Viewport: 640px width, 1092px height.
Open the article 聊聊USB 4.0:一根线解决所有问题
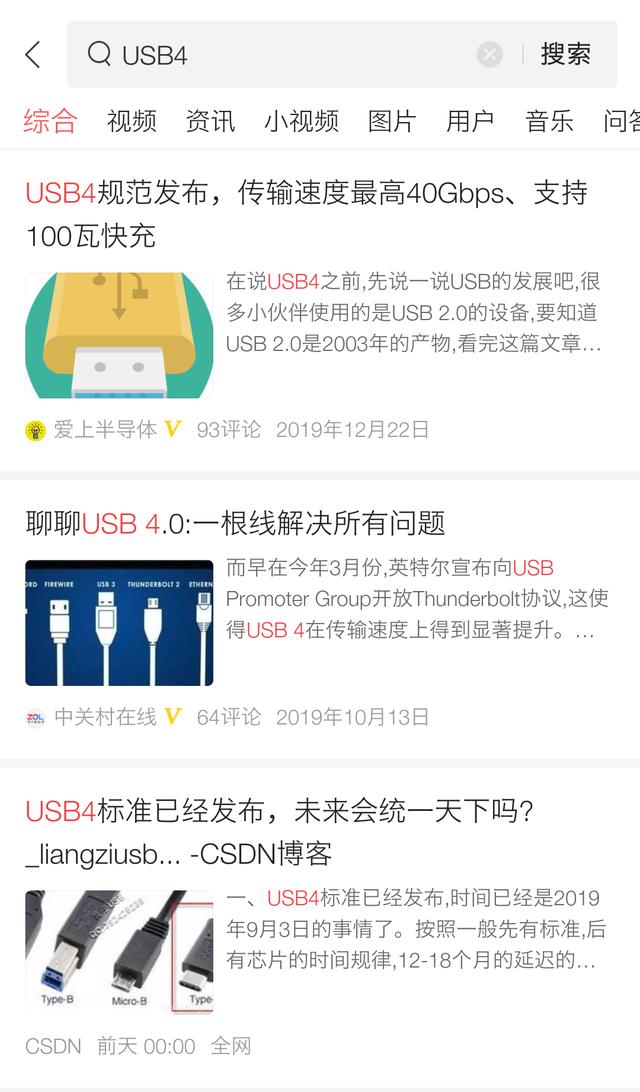click(x=235, y=523)
